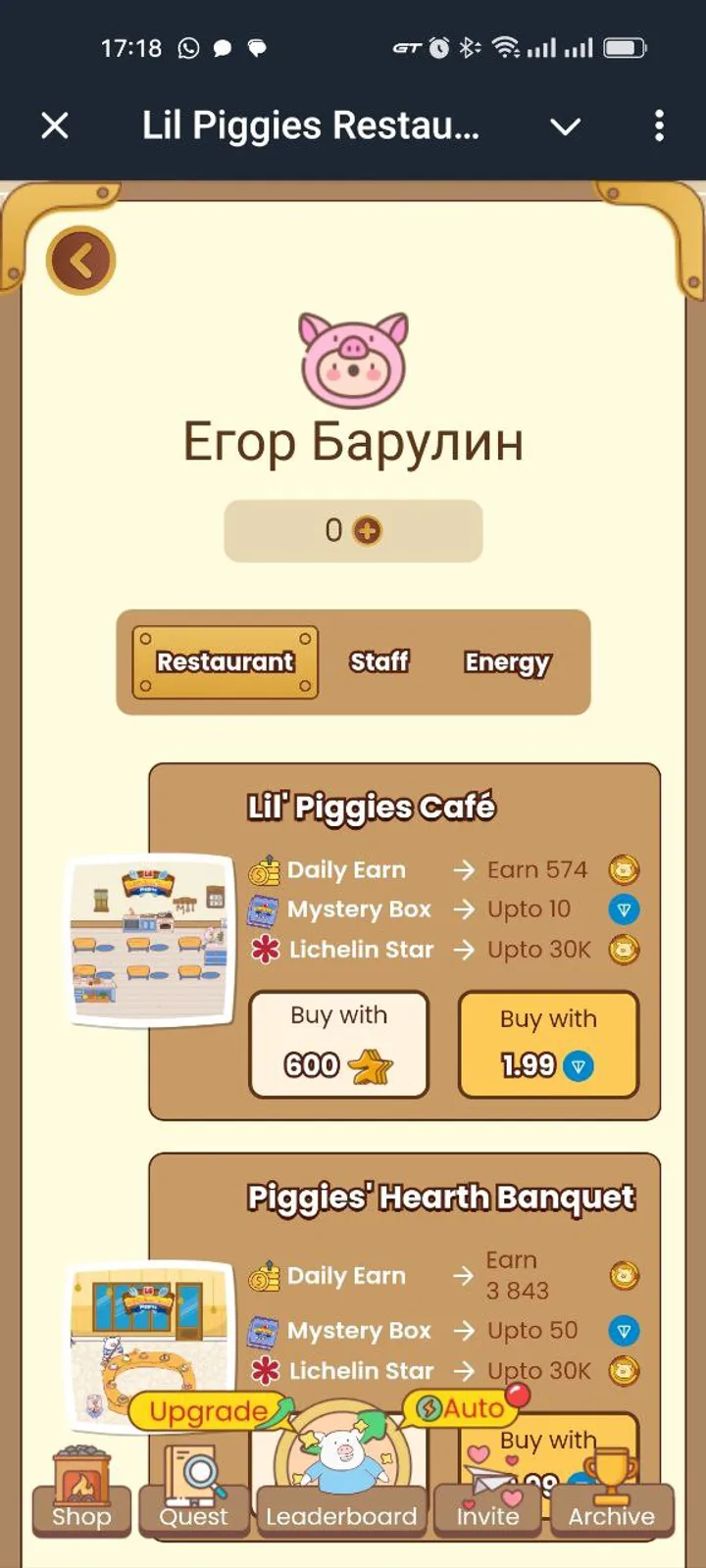Screen dimensions: 706x1568
Task: Tap the back arrow button
Action: click(80, 259)
